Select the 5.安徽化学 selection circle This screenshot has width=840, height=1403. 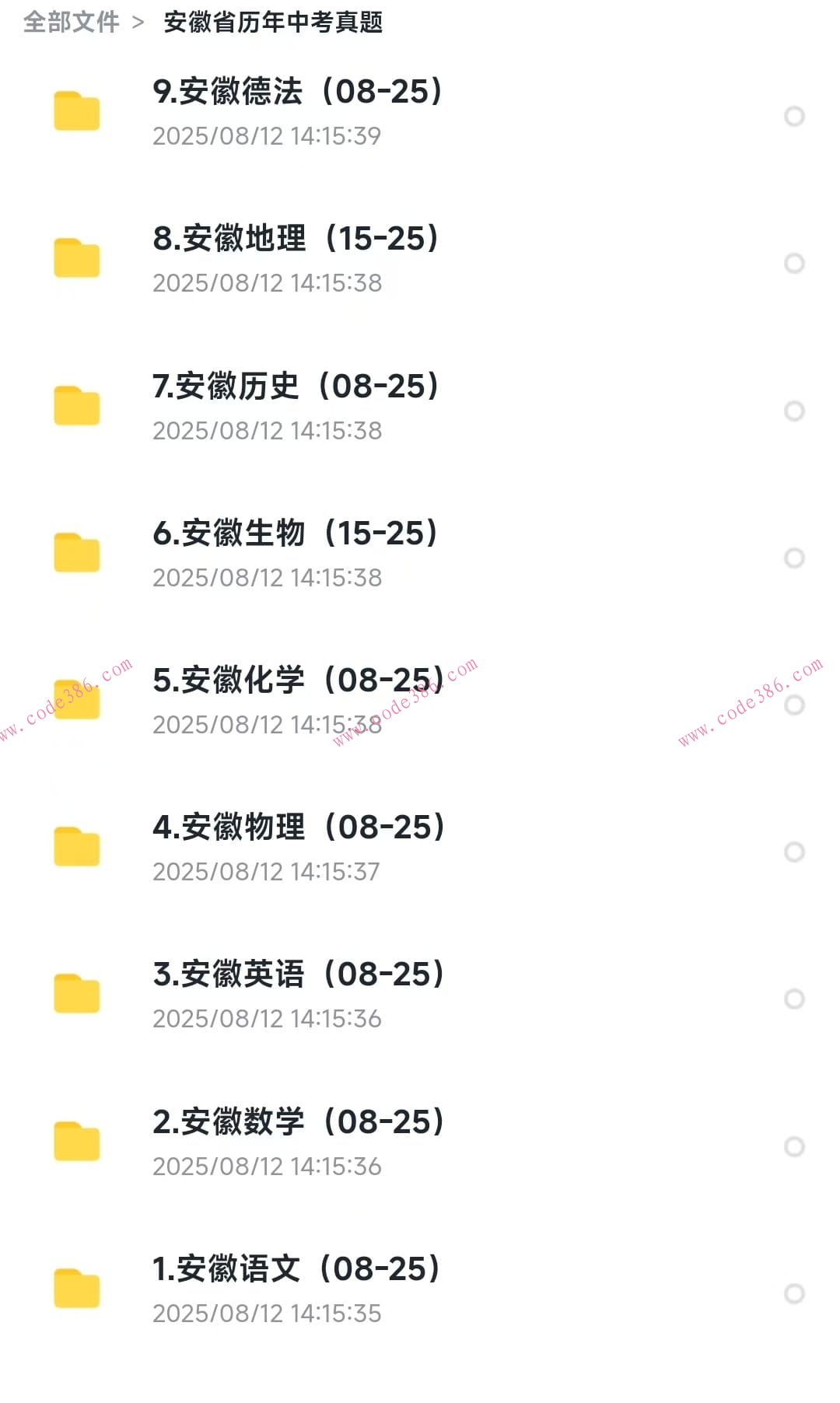[795, 704]
